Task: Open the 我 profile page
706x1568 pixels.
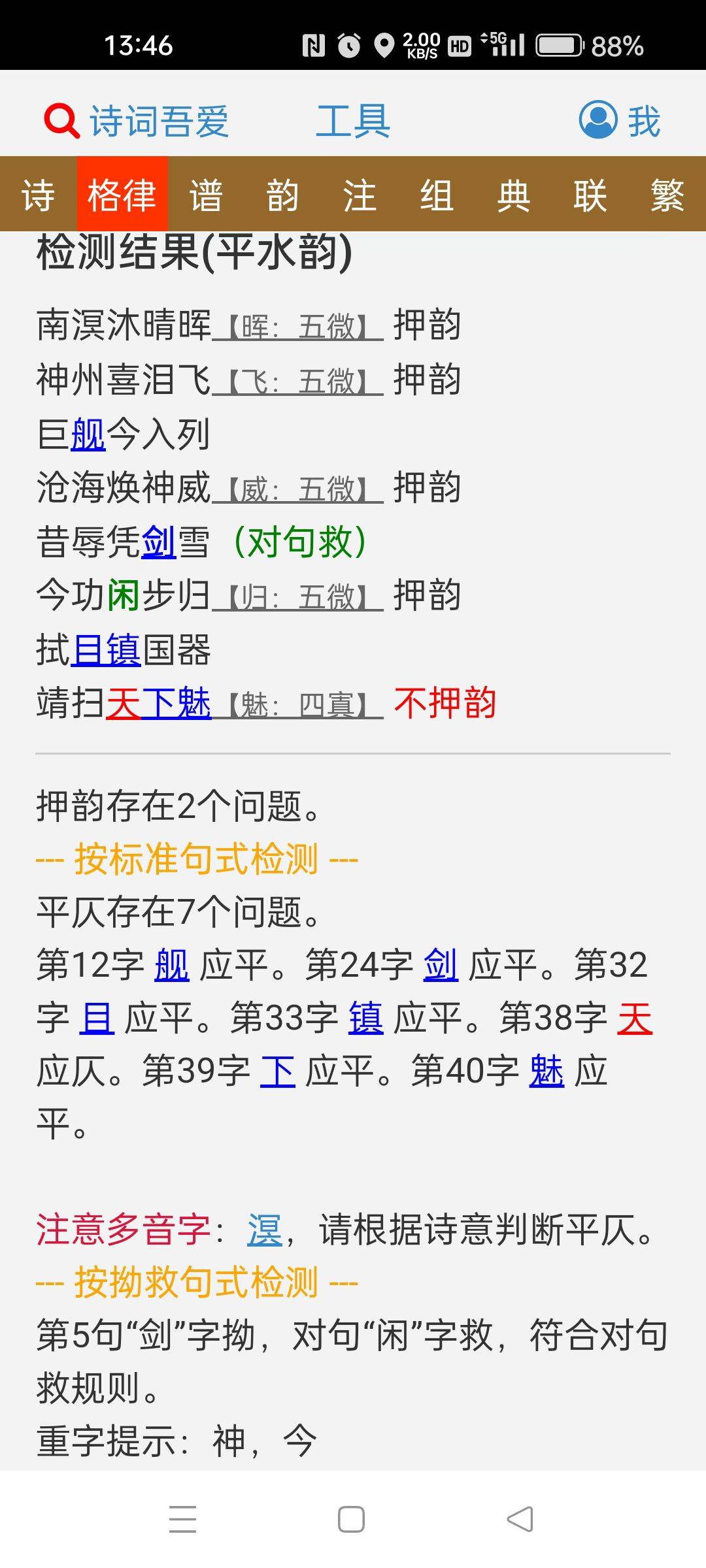Action: click(x=620, y=122)
